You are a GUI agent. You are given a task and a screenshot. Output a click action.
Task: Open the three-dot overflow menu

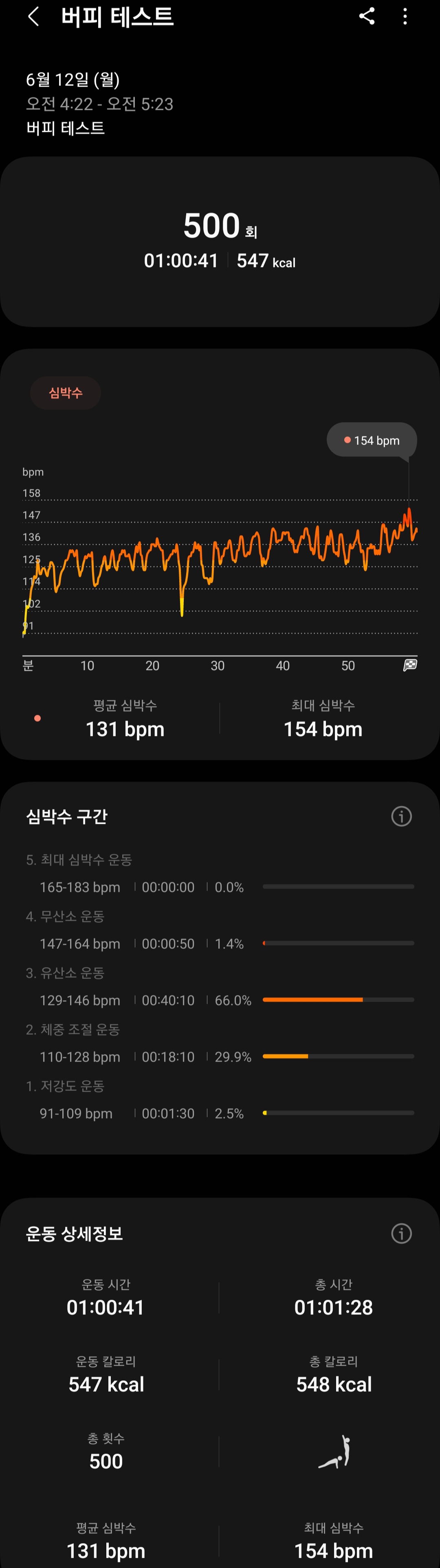pyautogui.click(x=405, y=16)
